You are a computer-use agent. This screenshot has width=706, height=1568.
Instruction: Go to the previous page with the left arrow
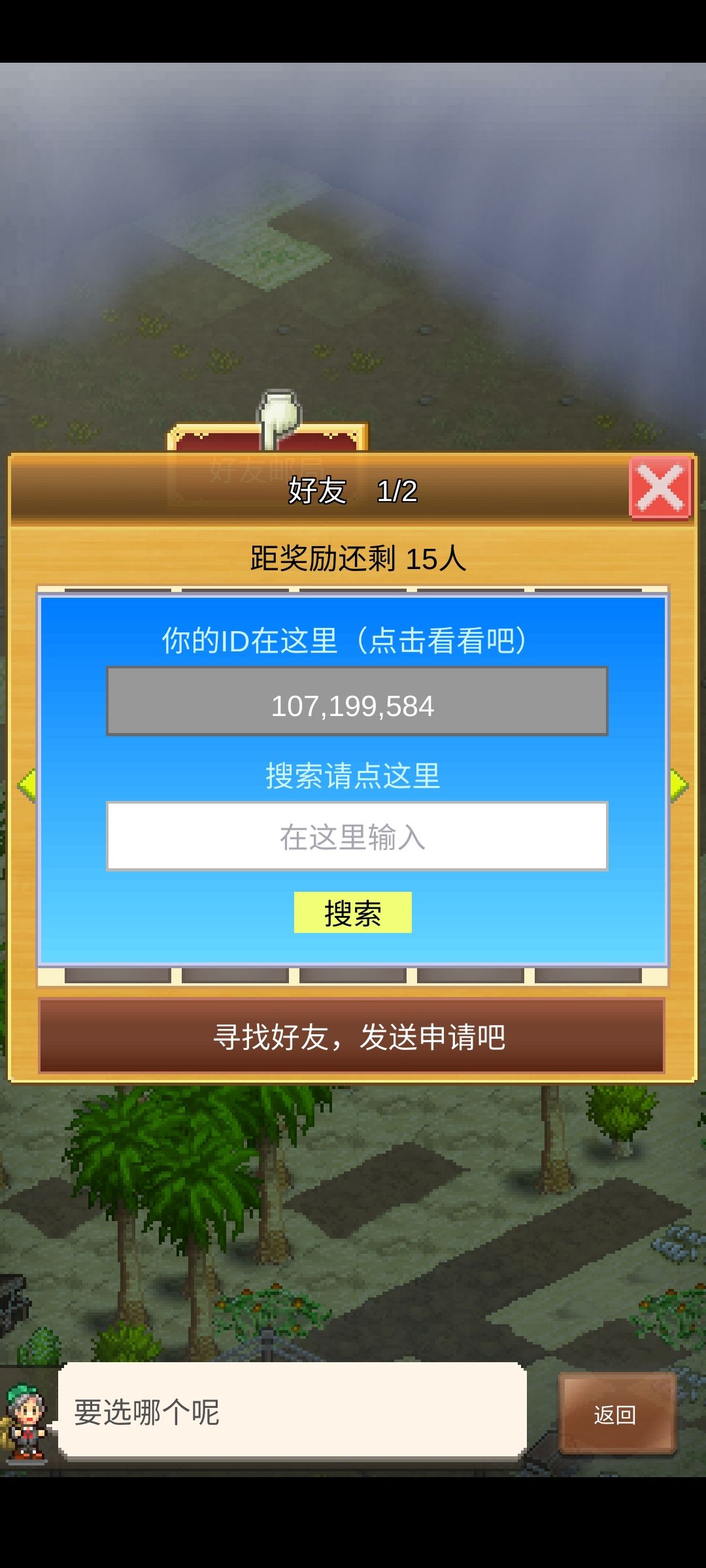click(27, 785)
